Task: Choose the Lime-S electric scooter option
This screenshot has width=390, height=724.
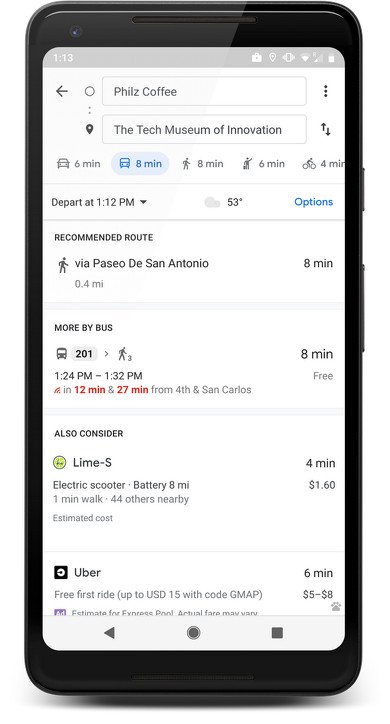Action: pos(193,490)
